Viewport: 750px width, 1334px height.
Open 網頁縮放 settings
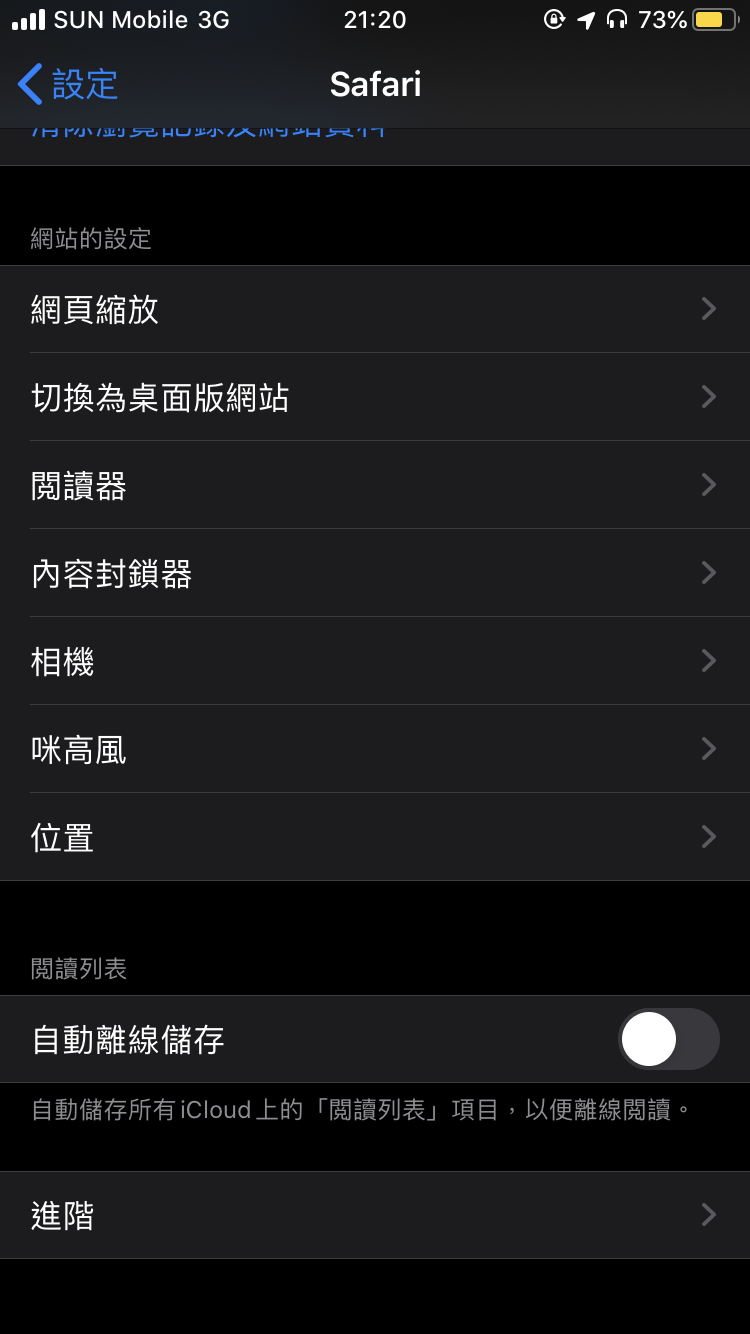click(x=375, y=309)
